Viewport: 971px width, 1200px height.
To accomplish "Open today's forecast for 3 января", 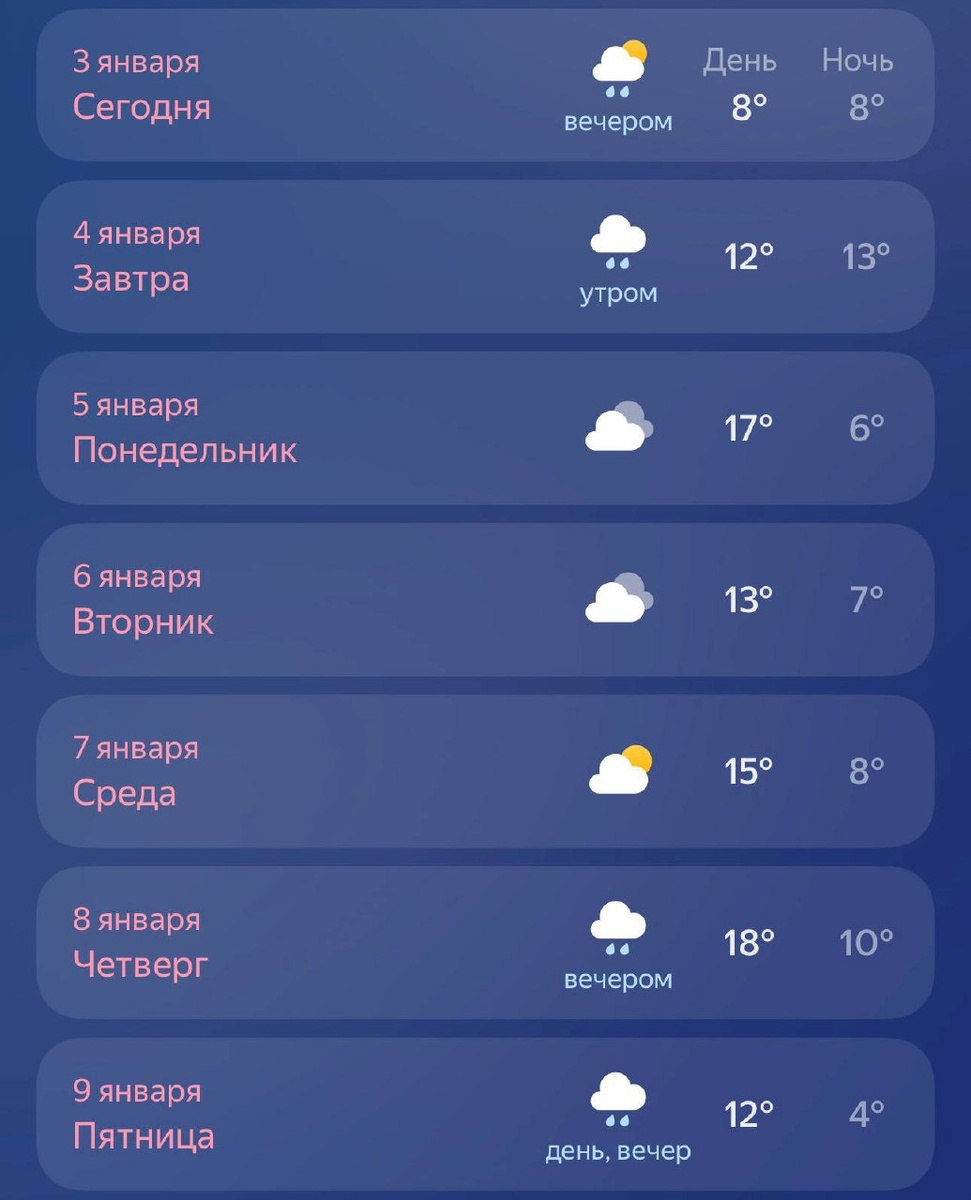I will [485, 86].
